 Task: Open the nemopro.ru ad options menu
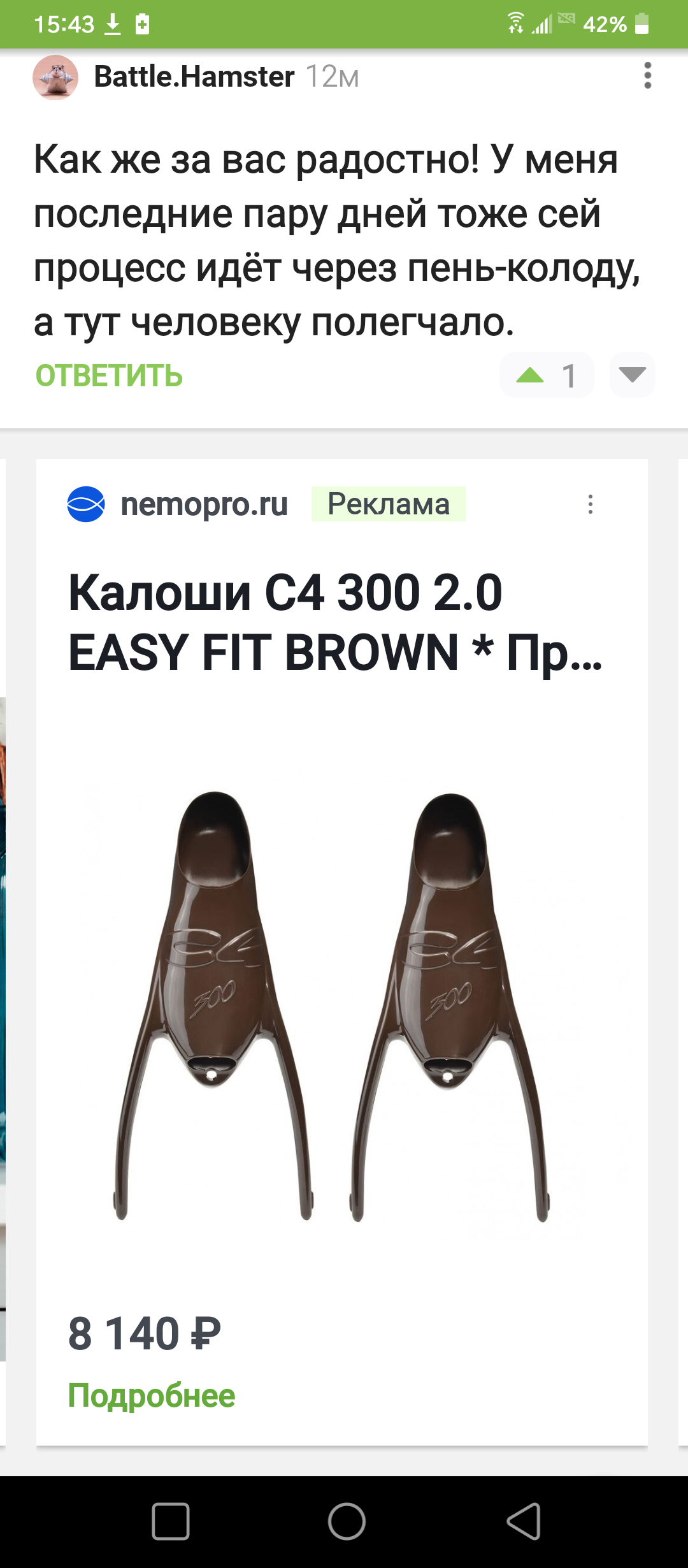[591, 504]
